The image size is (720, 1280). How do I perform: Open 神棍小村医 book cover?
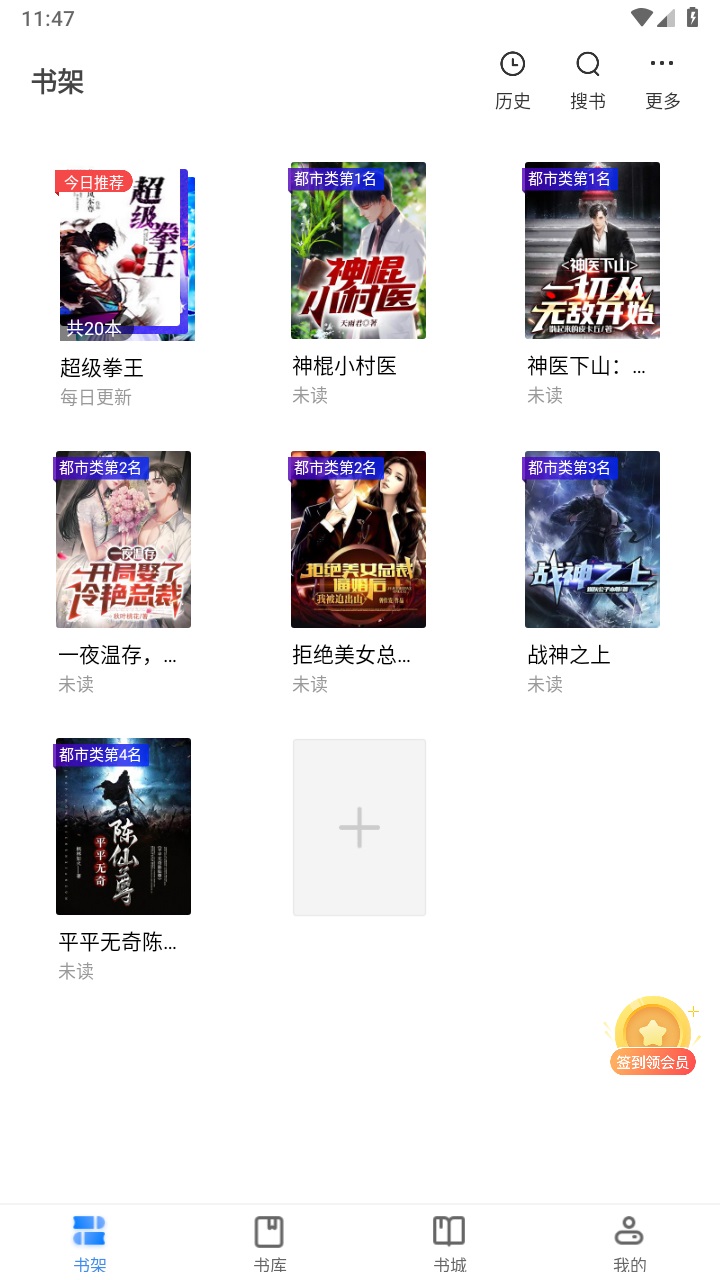358,250
